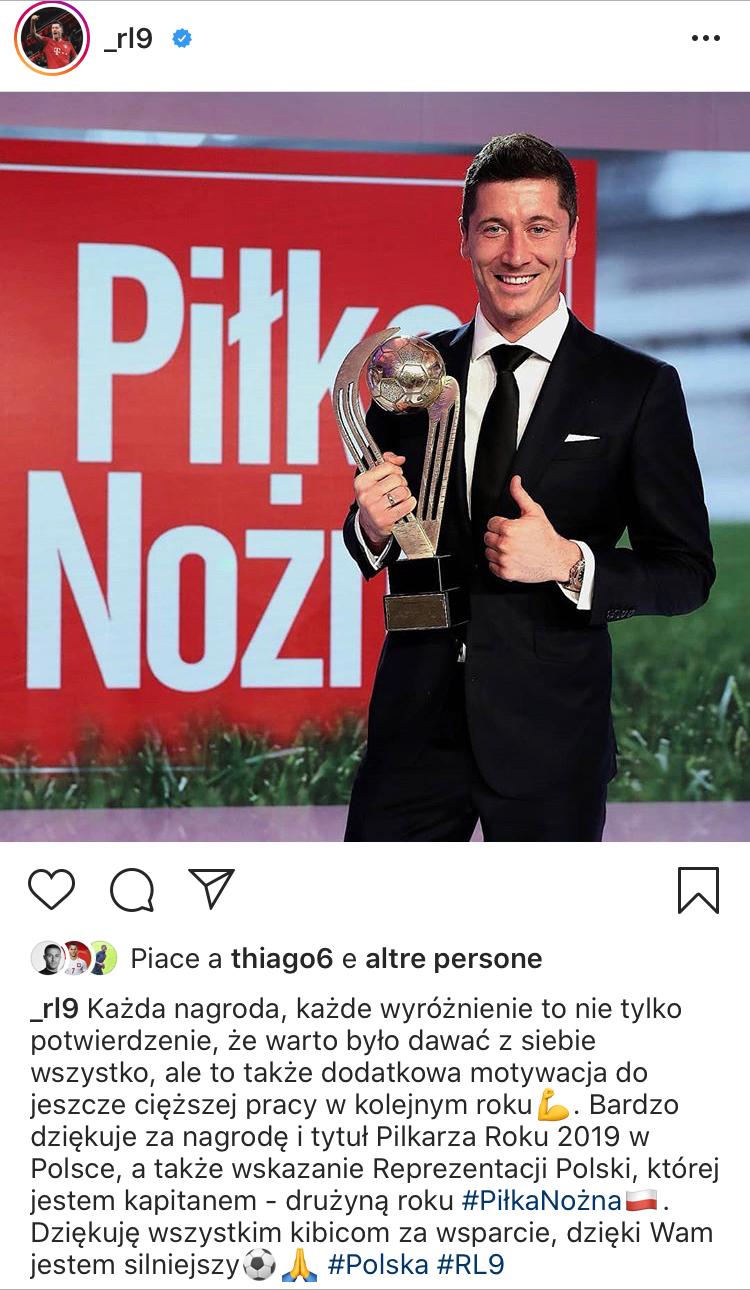
Task: Open the _rl9 username in the header
Action: (x=127, y=39)
